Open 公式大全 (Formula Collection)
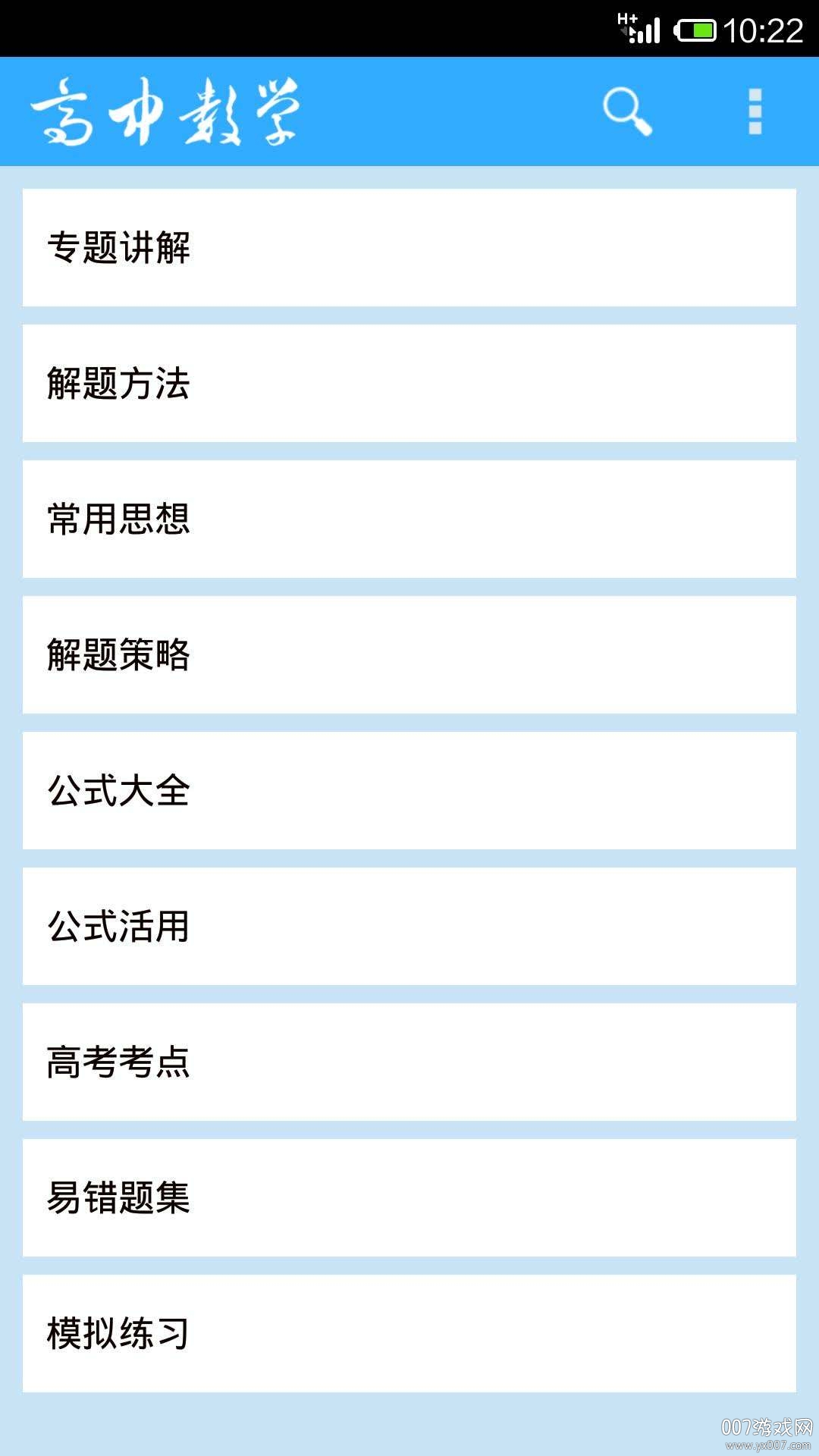819x1456 pixels. pos(409,791)
